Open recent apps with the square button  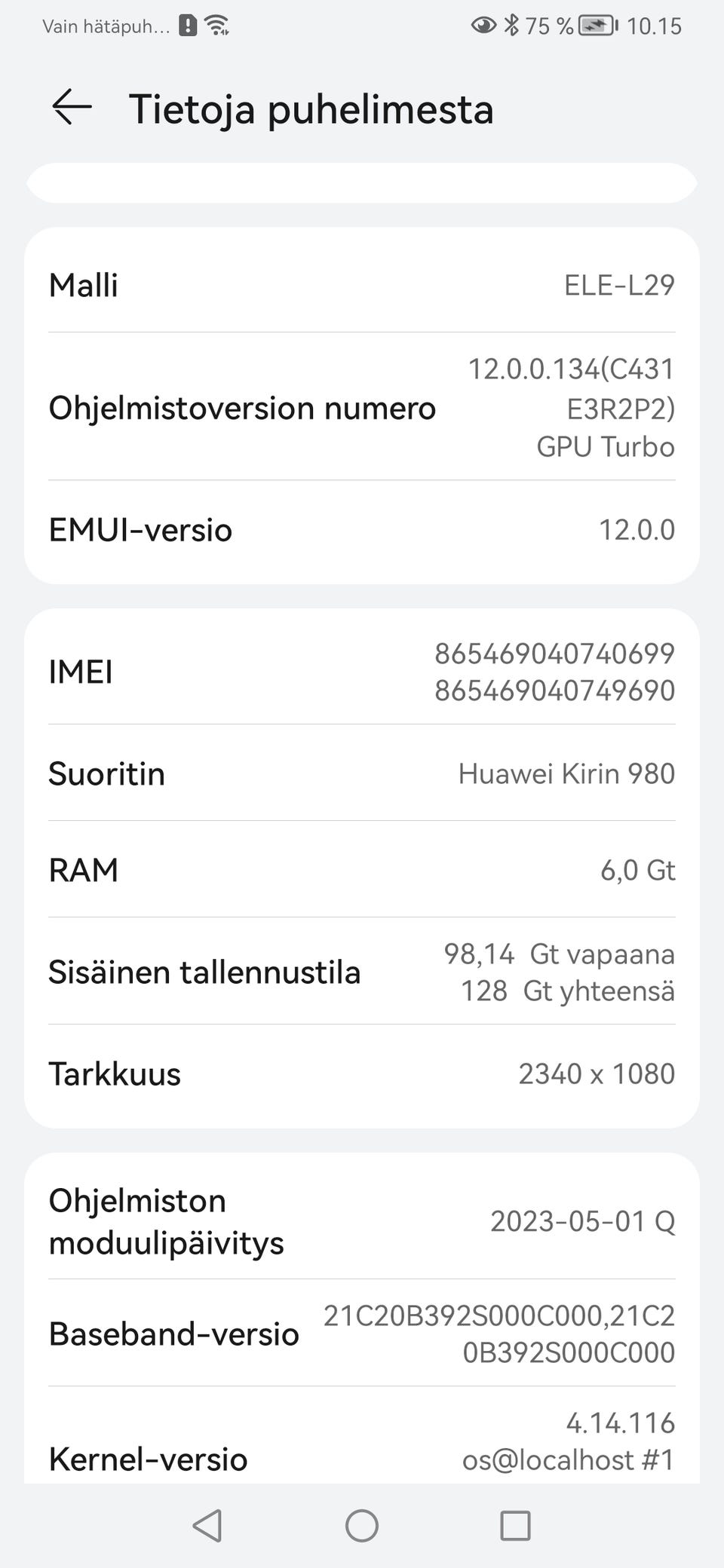515,1526
